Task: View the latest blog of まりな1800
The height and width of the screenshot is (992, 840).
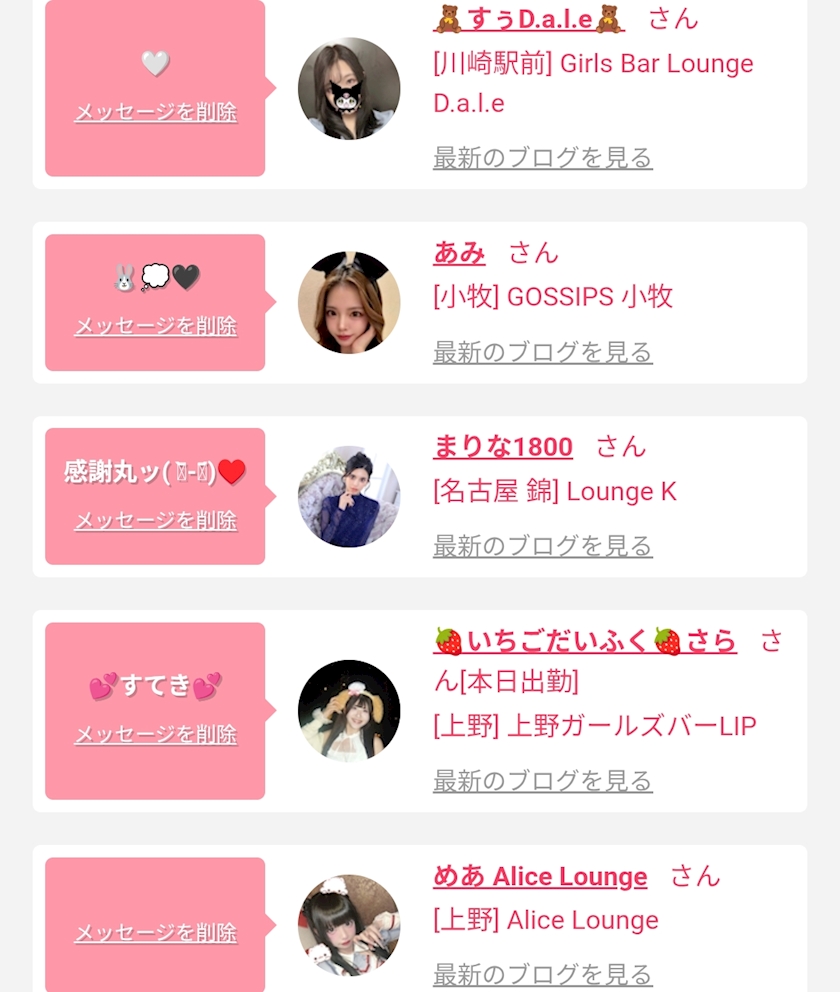Action: coord(543,545)
